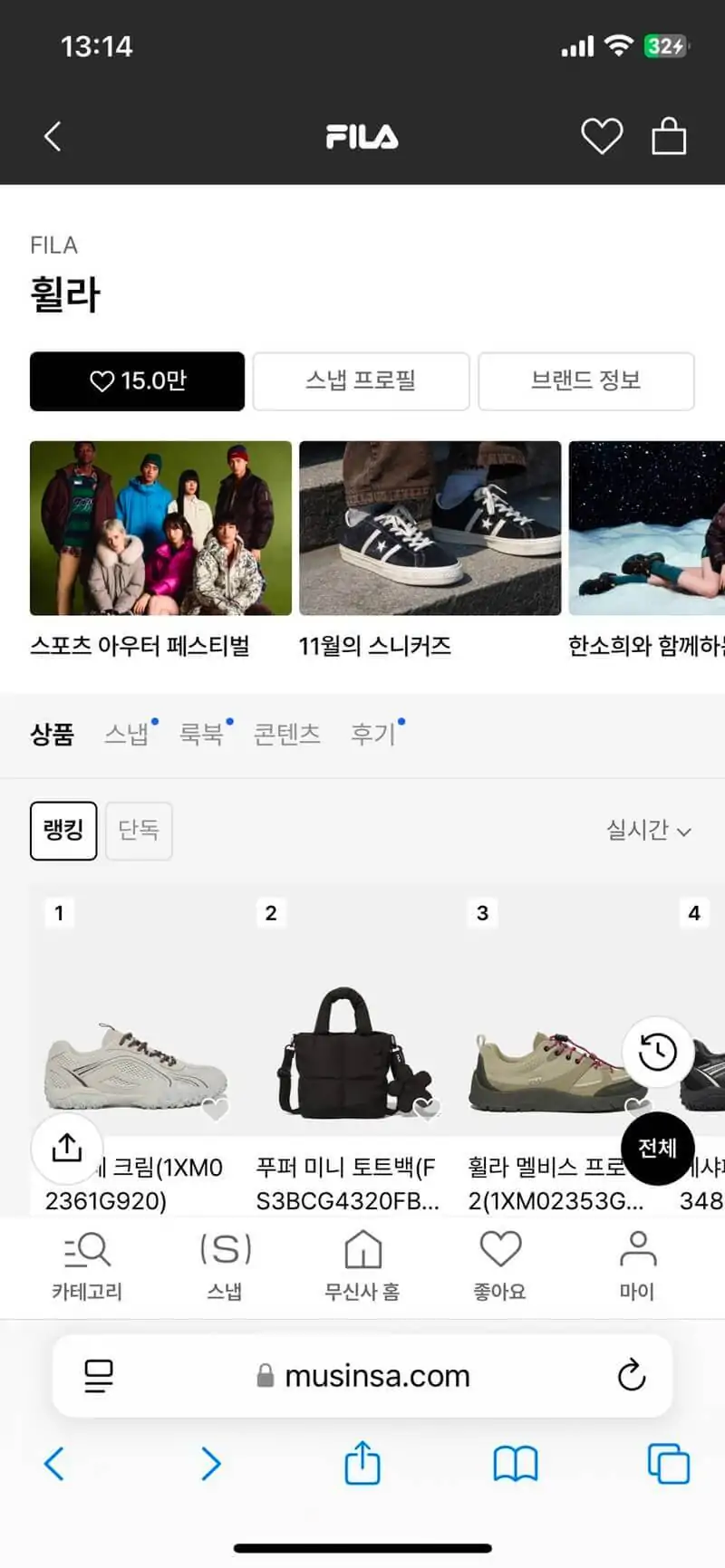The width and height of the screenshot is (725, 1568).
Task: Go to 무신사 홈
Action: 362,1266
